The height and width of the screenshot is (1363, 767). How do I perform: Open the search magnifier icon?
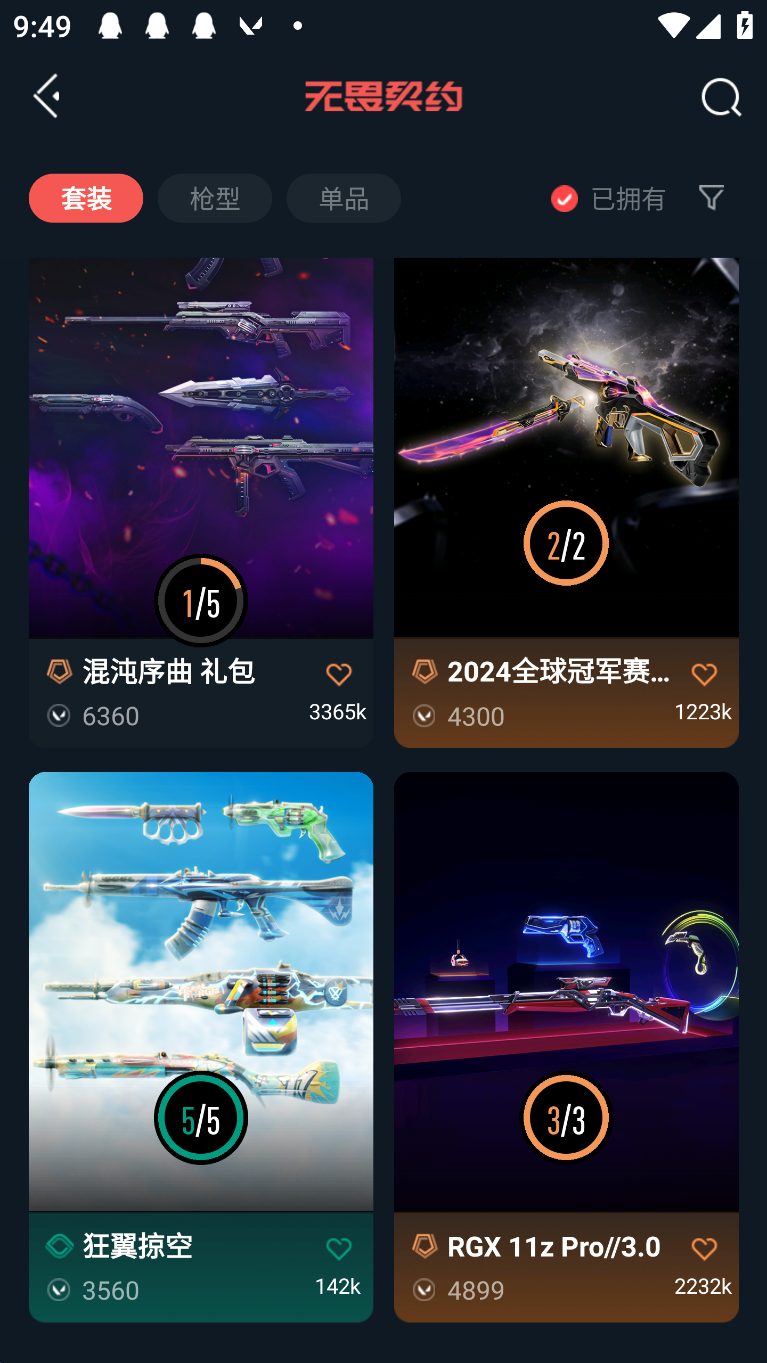pyautogui.click(x=721, y=97)
